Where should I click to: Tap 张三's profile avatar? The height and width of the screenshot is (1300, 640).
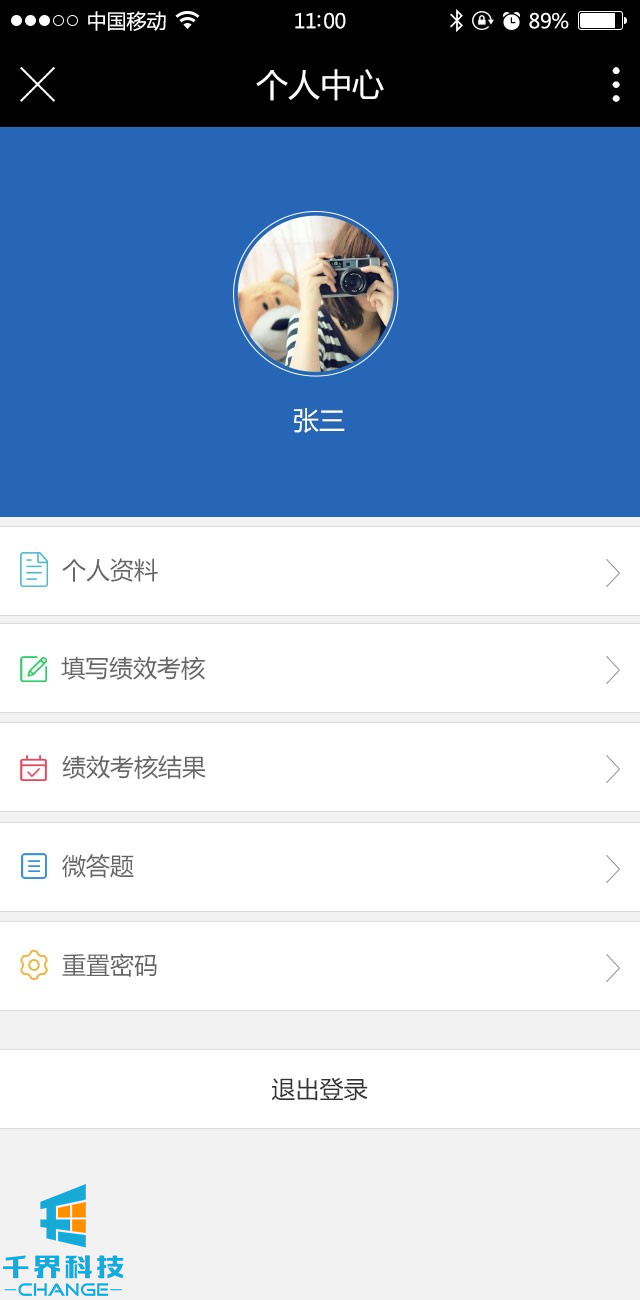[x=316, y=294]
